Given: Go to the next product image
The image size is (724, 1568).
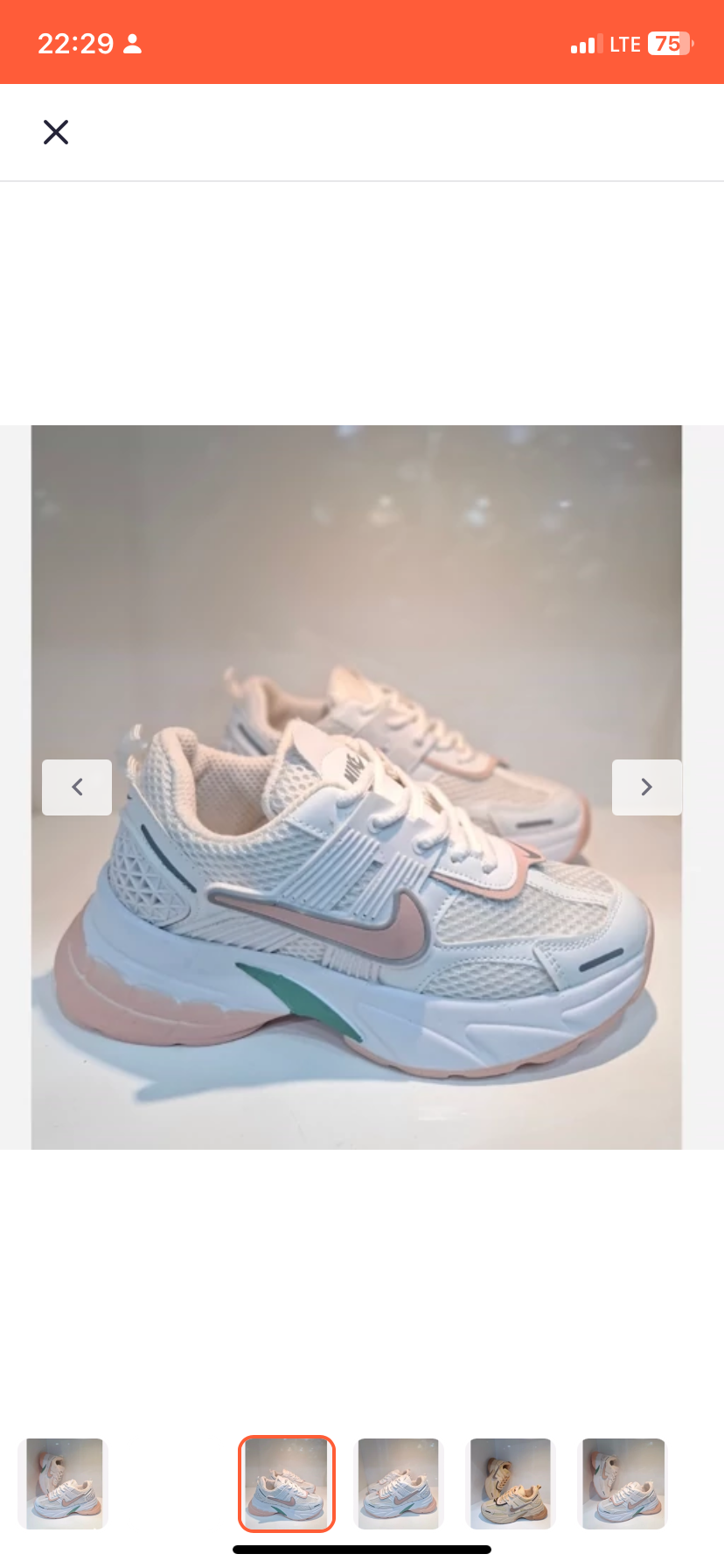Looking at the screenshot, I should pos(646,787).
